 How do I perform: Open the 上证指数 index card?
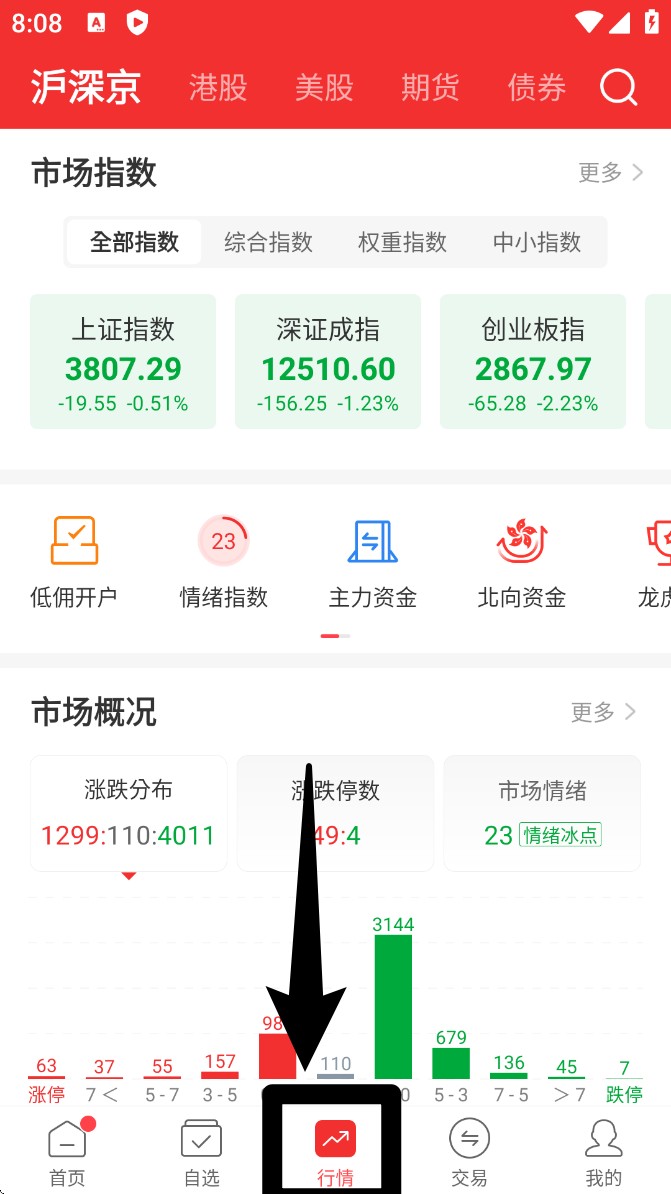pyautogui.click(x=123, y=362)
